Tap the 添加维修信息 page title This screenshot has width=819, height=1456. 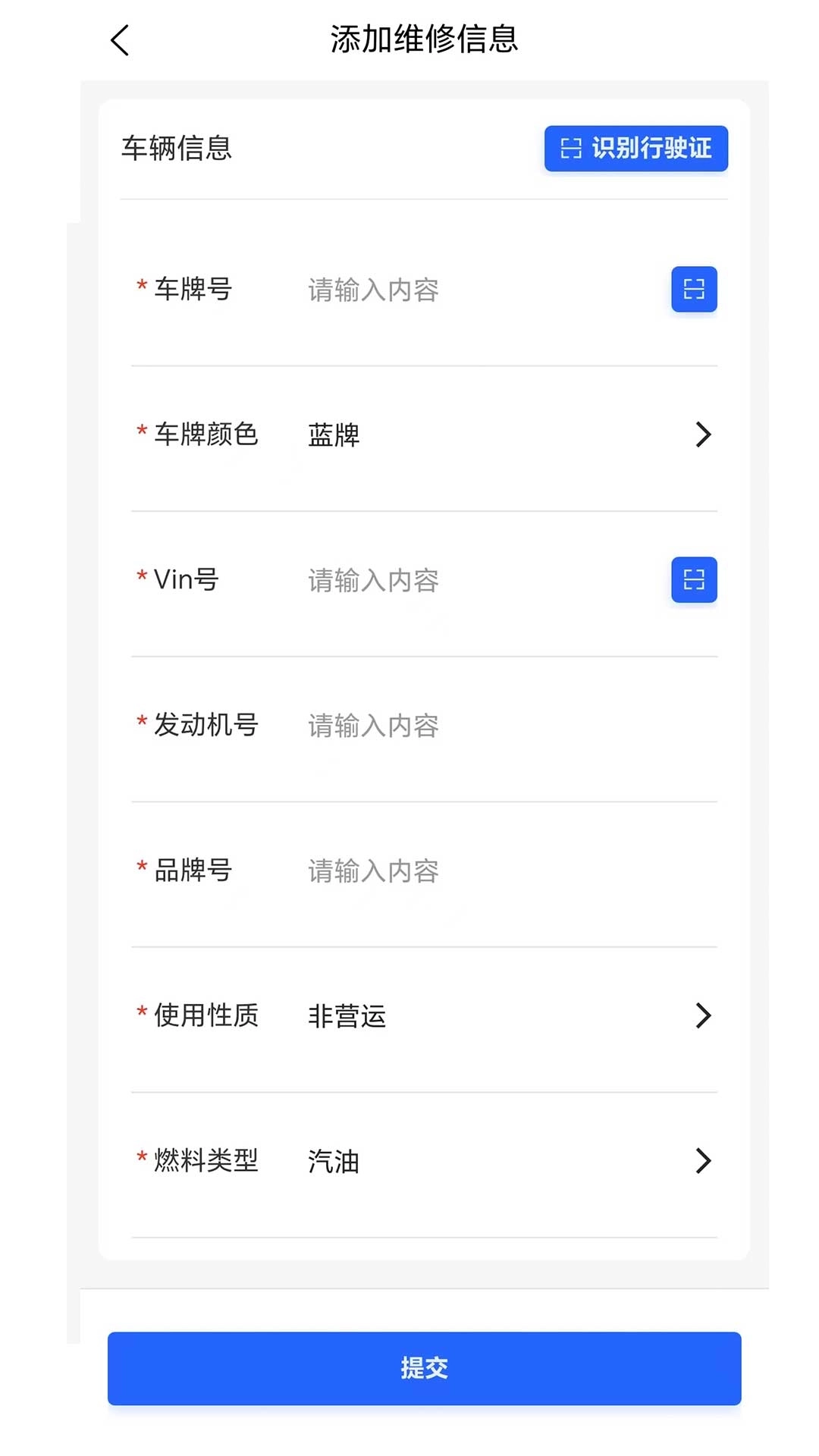click(424, 39)
